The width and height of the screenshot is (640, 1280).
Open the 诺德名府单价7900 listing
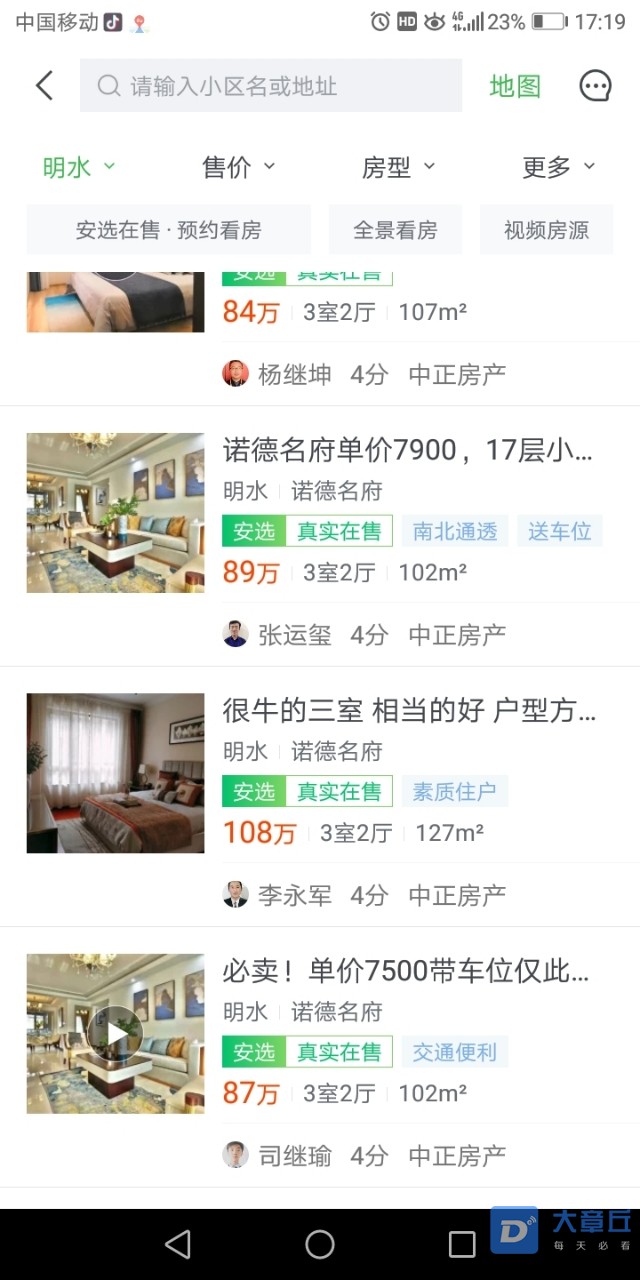(x=407, y=451)
